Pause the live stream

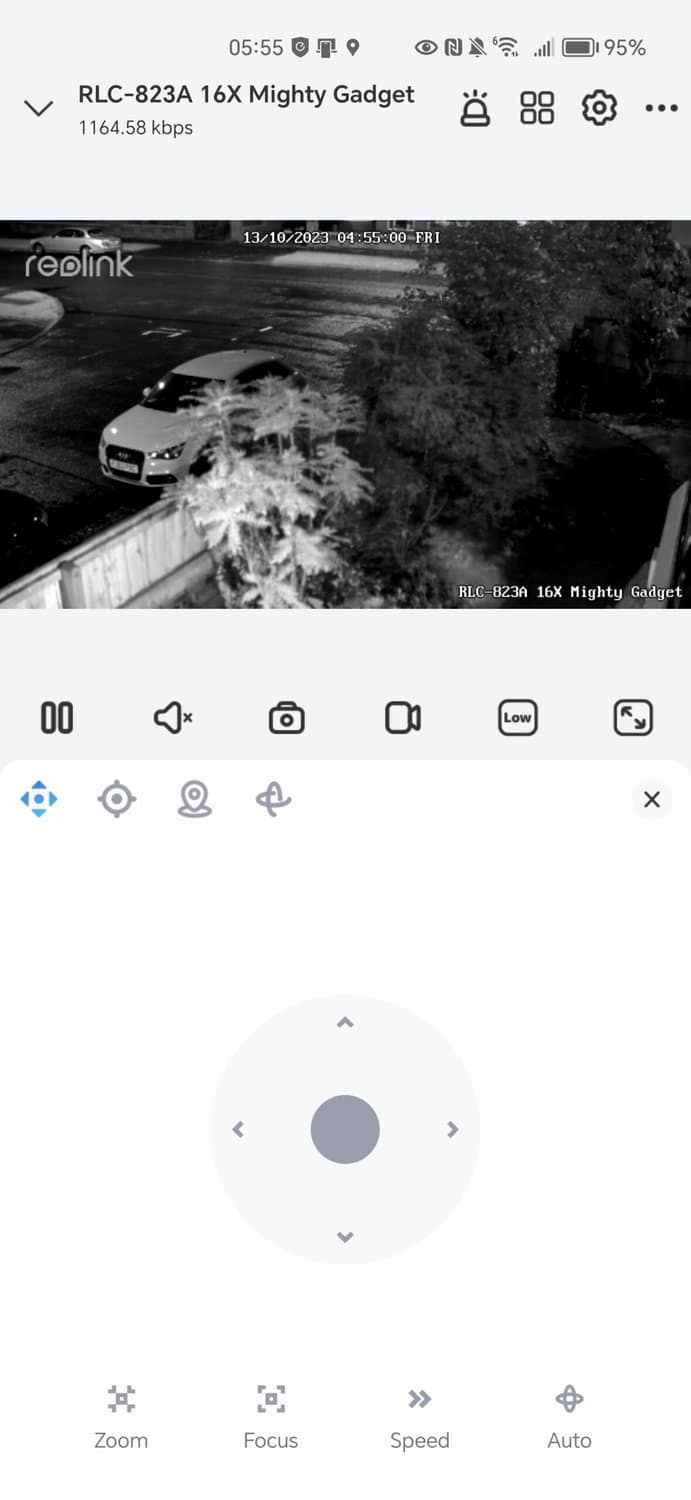(x=57, y=718)
